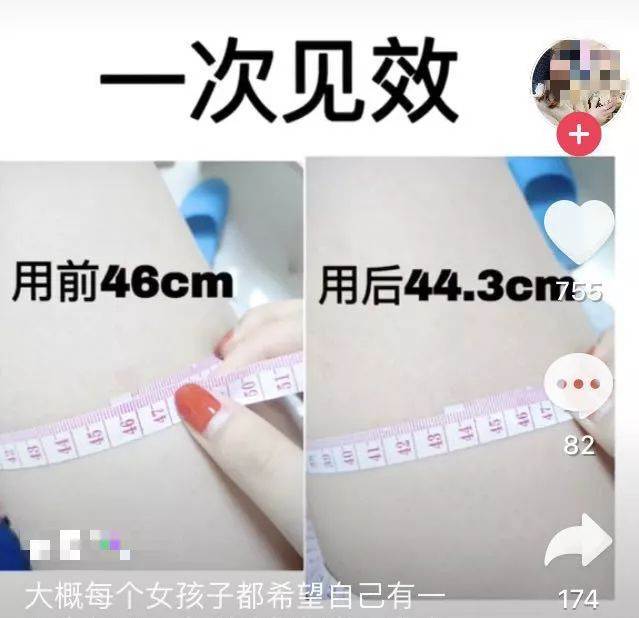
Task: Share this video using the arrow
Action: tap(578, 546)
